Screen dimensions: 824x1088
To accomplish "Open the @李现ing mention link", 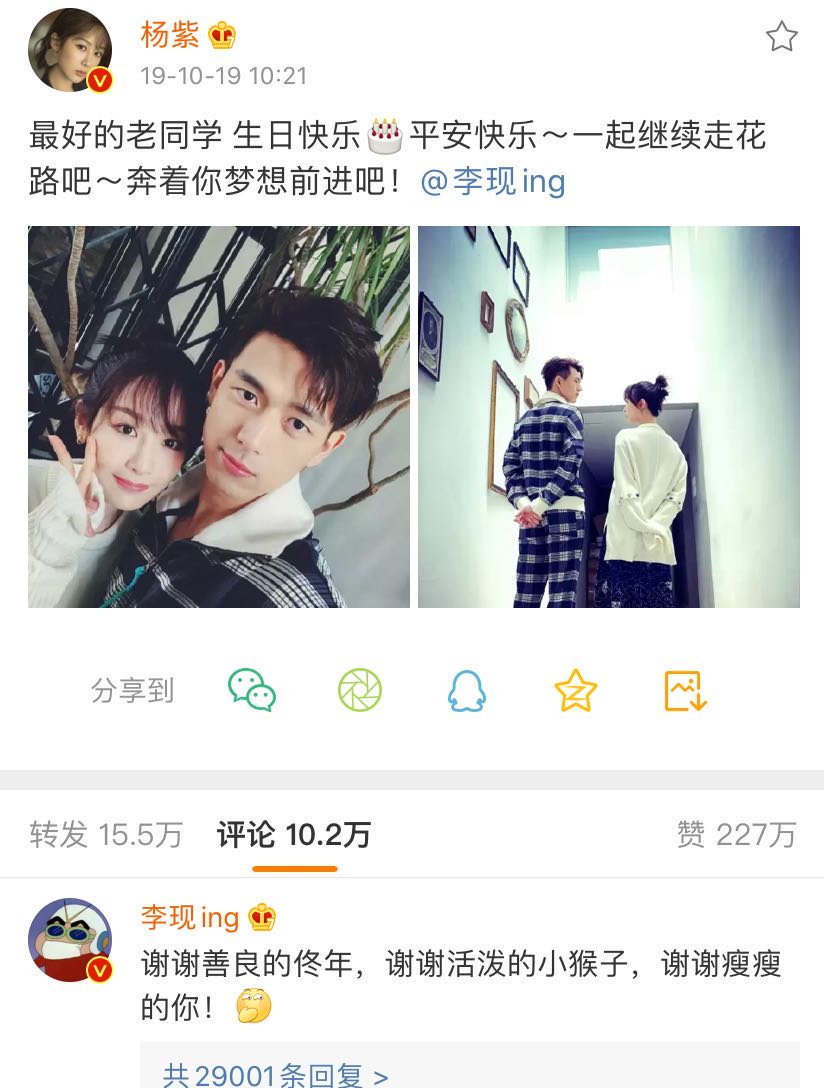I will [x=493, y=182].
